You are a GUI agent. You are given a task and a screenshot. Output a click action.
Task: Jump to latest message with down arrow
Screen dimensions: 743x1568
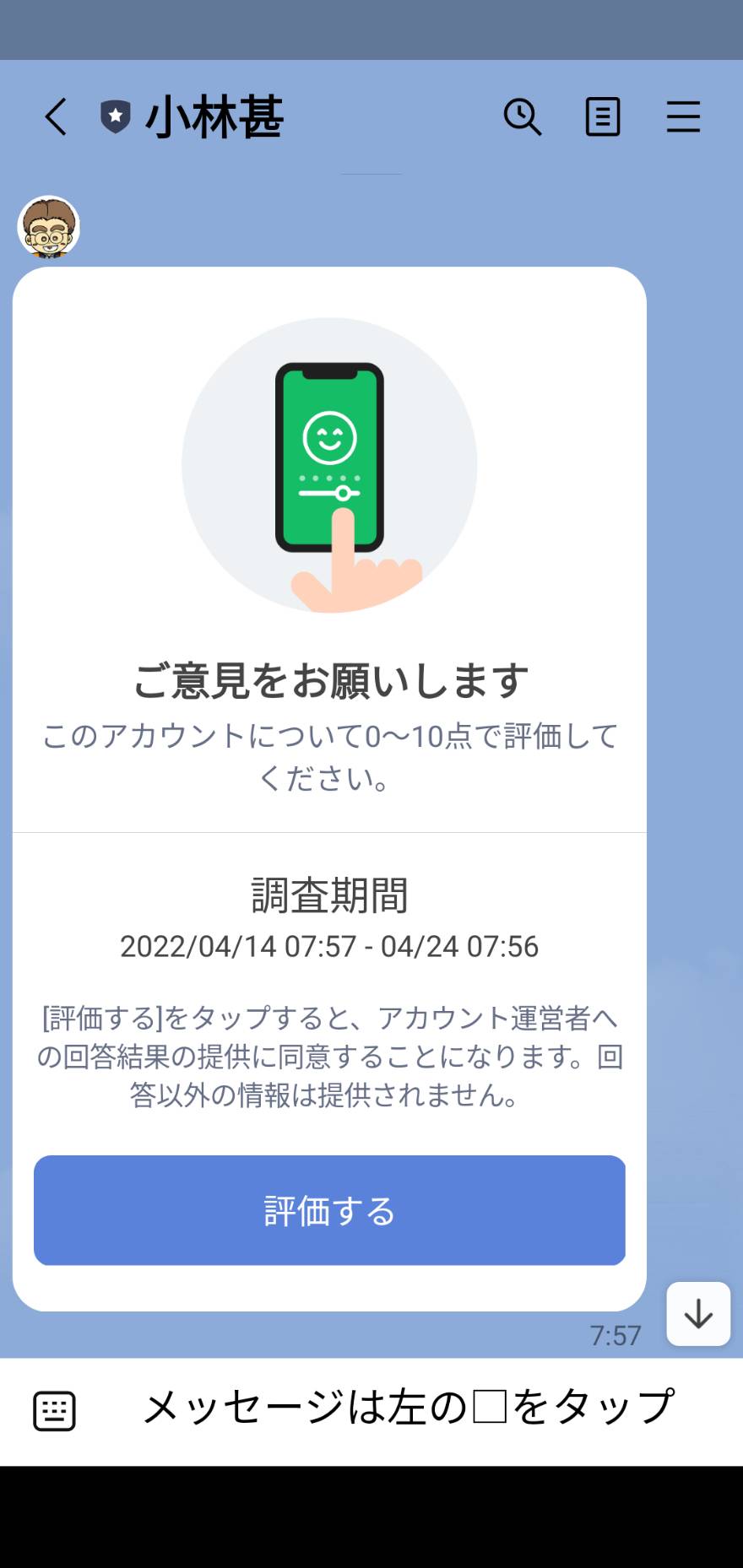[698, 1314]
